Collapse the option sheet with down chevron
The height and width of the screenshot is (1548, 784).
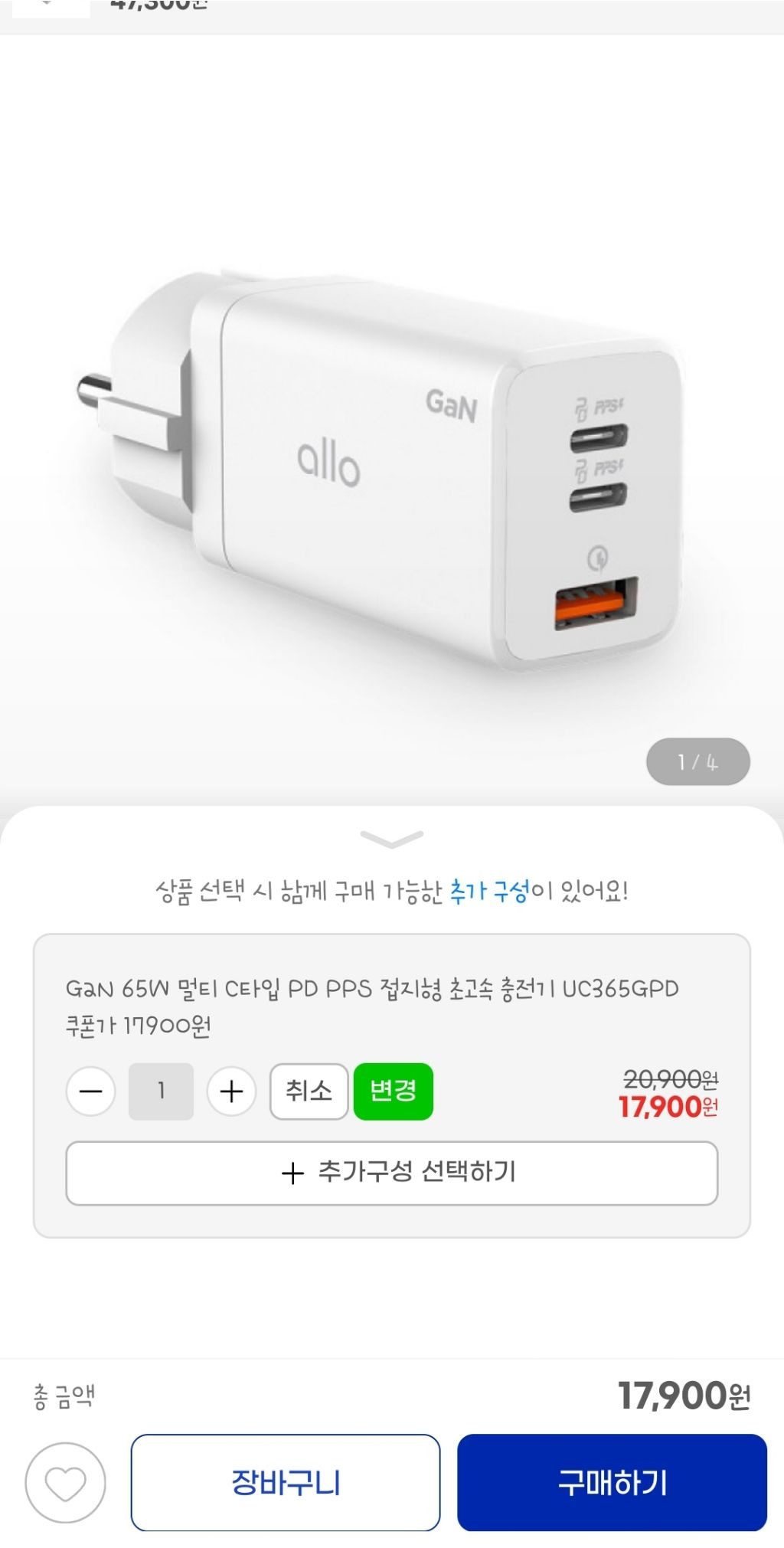coord(391,839)
